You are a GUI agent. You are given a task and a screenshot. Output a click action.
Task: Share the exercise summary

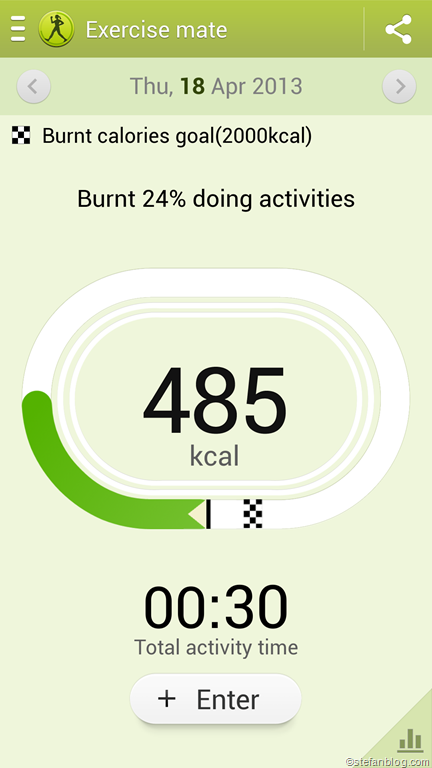click(398, 29)
